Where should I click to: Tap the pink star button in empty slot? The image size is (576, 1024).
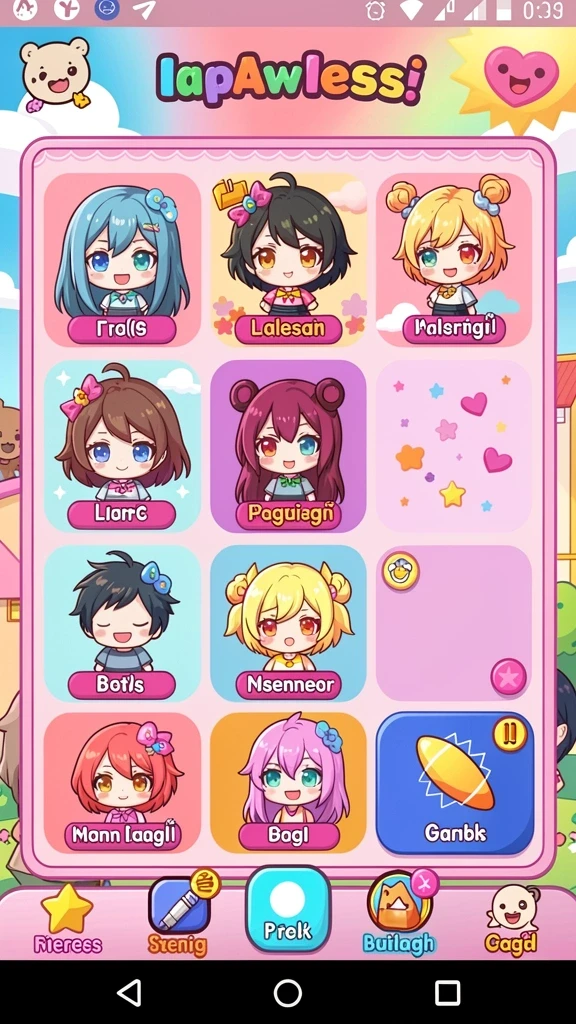click(508, 677)
